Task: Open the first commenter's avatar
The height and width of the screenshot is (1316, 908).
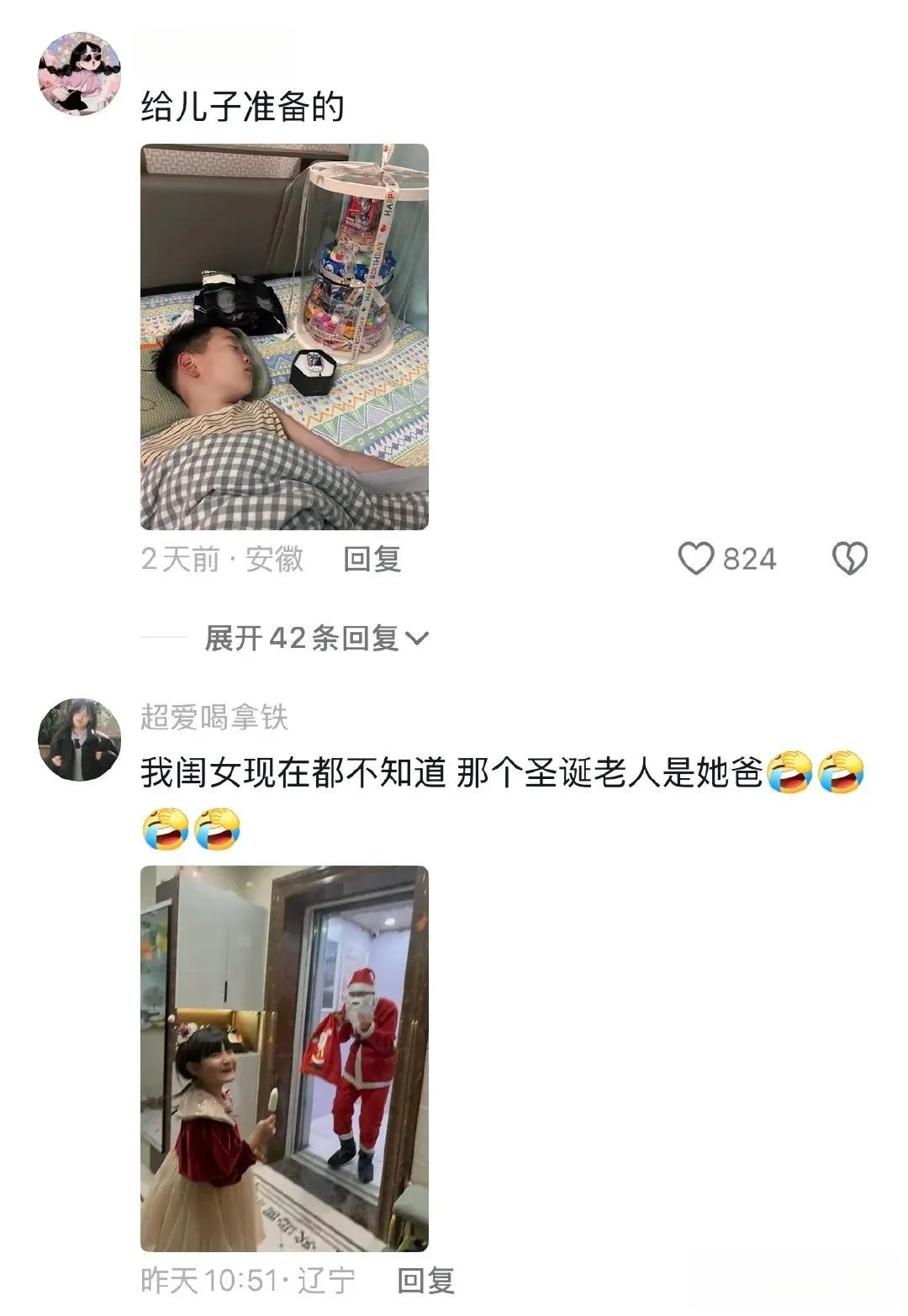Action: click(x=79, y=74)
